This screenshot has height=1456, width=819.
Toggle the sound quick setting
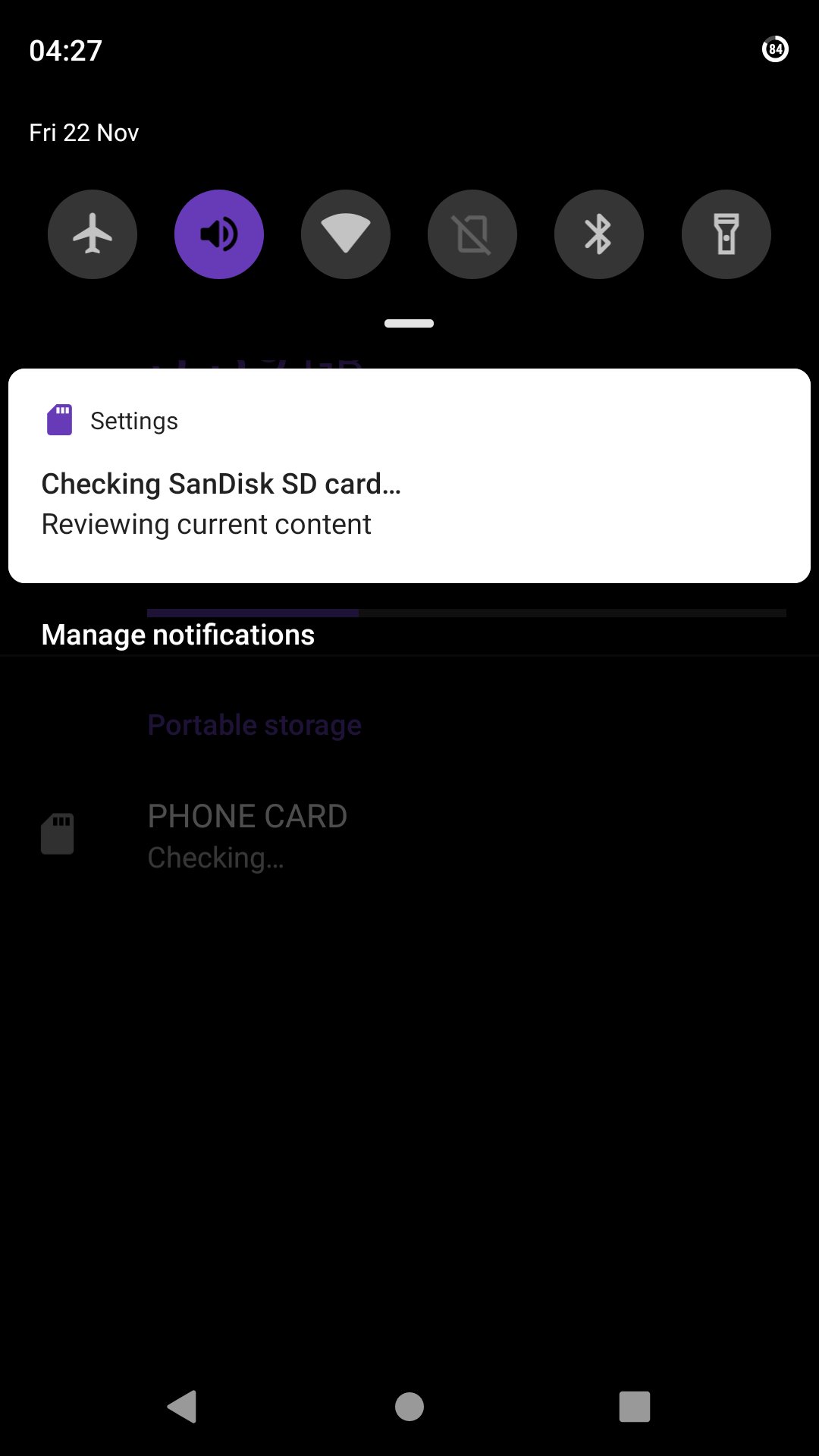219,234
